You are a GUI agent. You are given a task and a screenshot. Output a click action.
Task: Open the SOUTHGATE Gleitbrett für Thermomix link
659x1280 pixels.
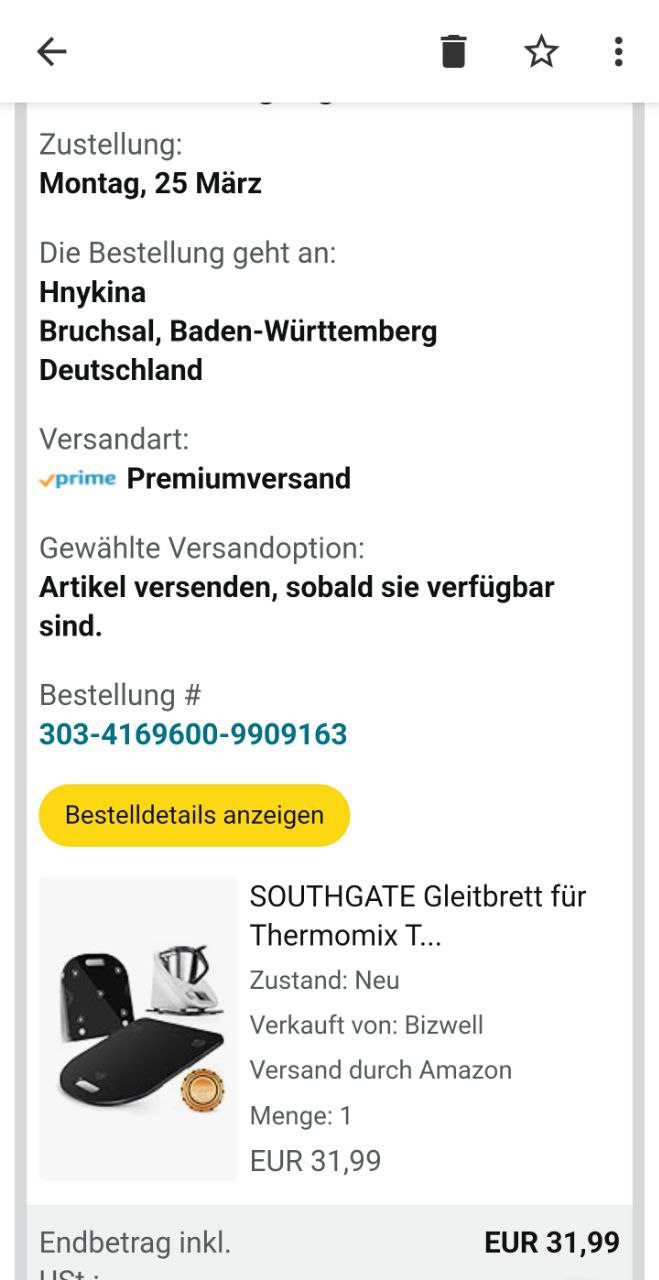coord(417,915)
